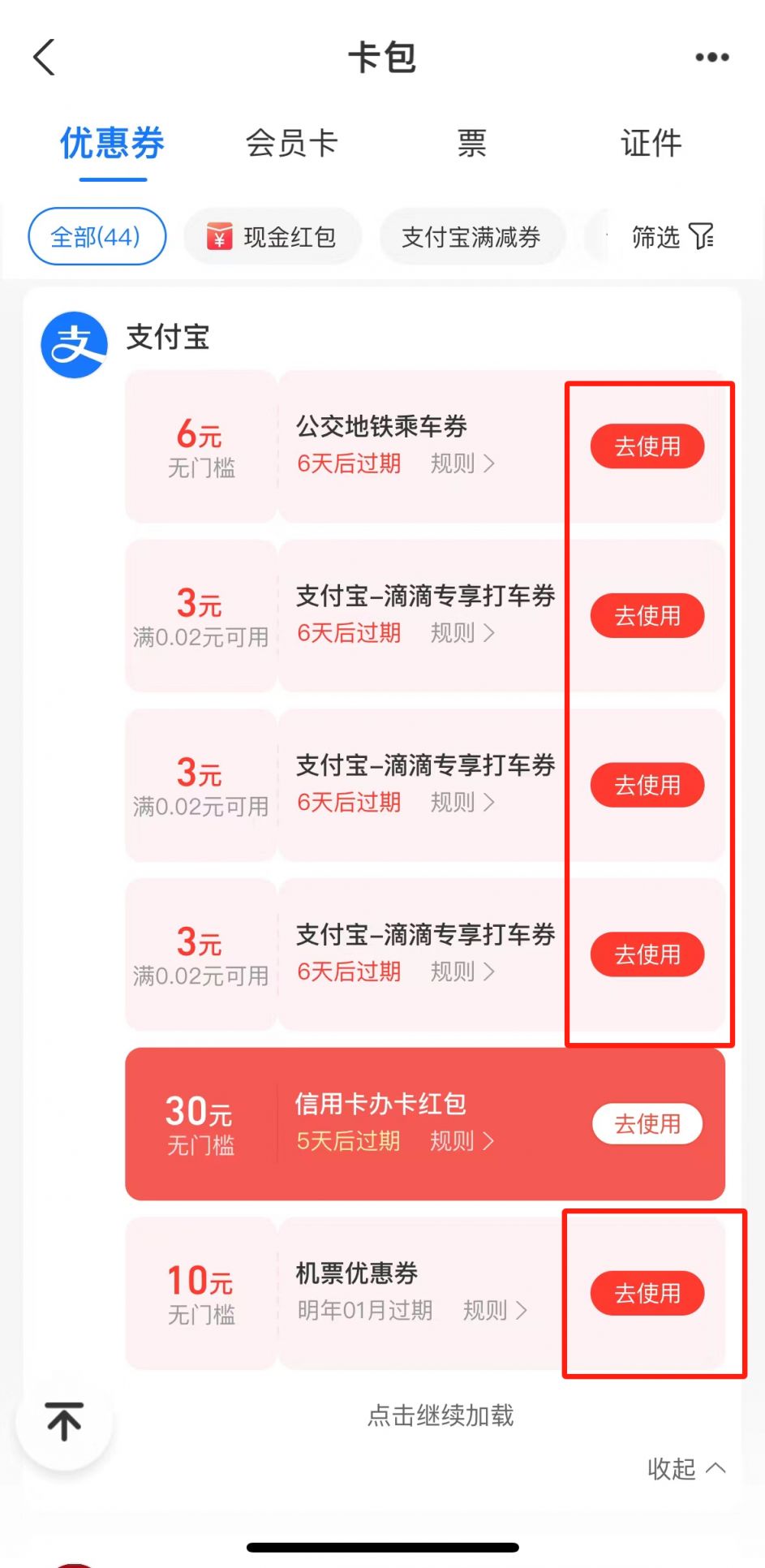This screenshot has height=1568, width=765.
Task: Open the three-dot overflow menu
Action: (x=711, y=58)
